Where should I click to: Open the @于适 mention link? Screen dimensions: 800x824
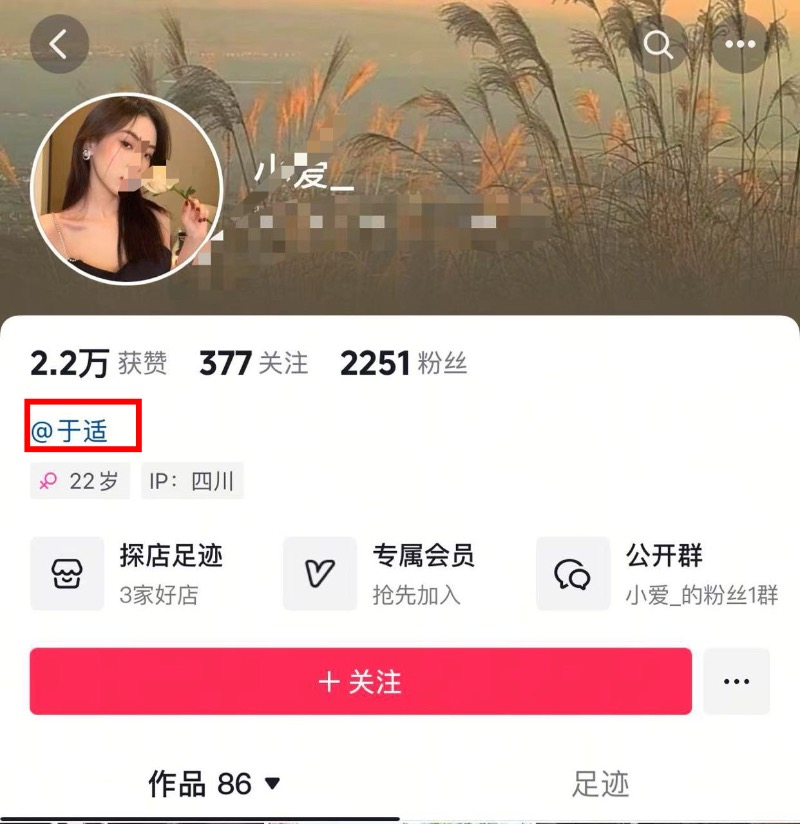[70, 432]
